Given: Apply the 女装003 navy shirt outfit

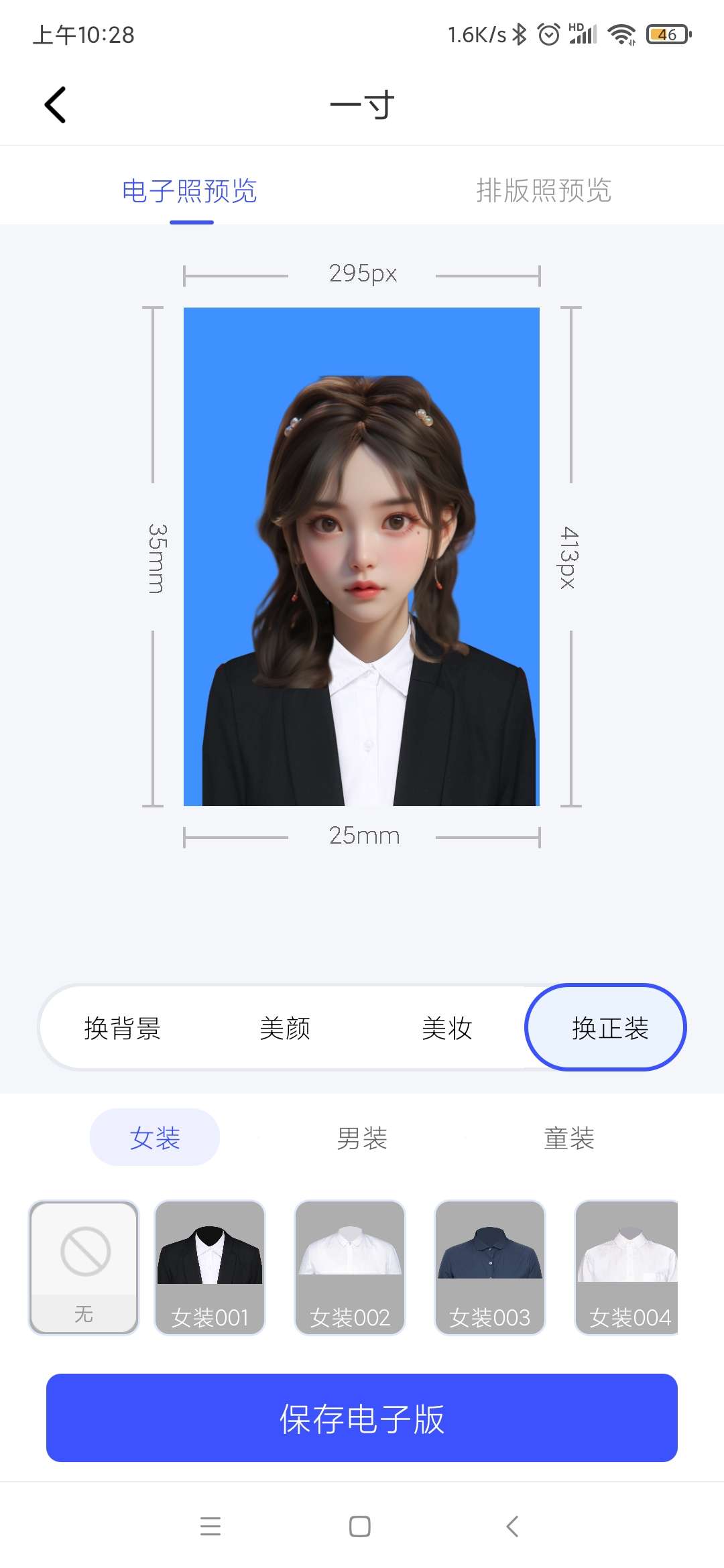Looking at the screenshot, I should [x=490, y=1267].
